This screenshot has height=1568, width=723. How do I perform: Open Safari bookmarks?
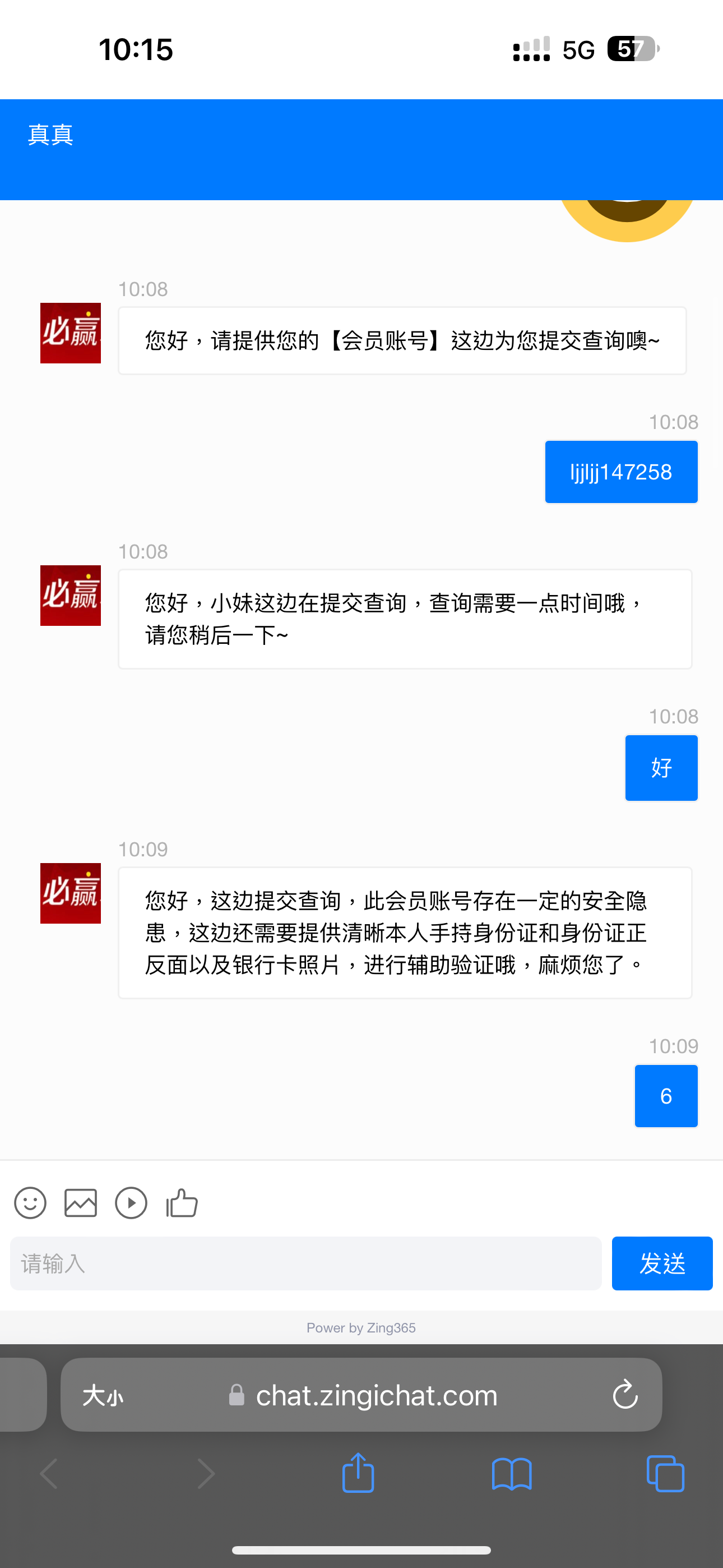(511, 1473)
